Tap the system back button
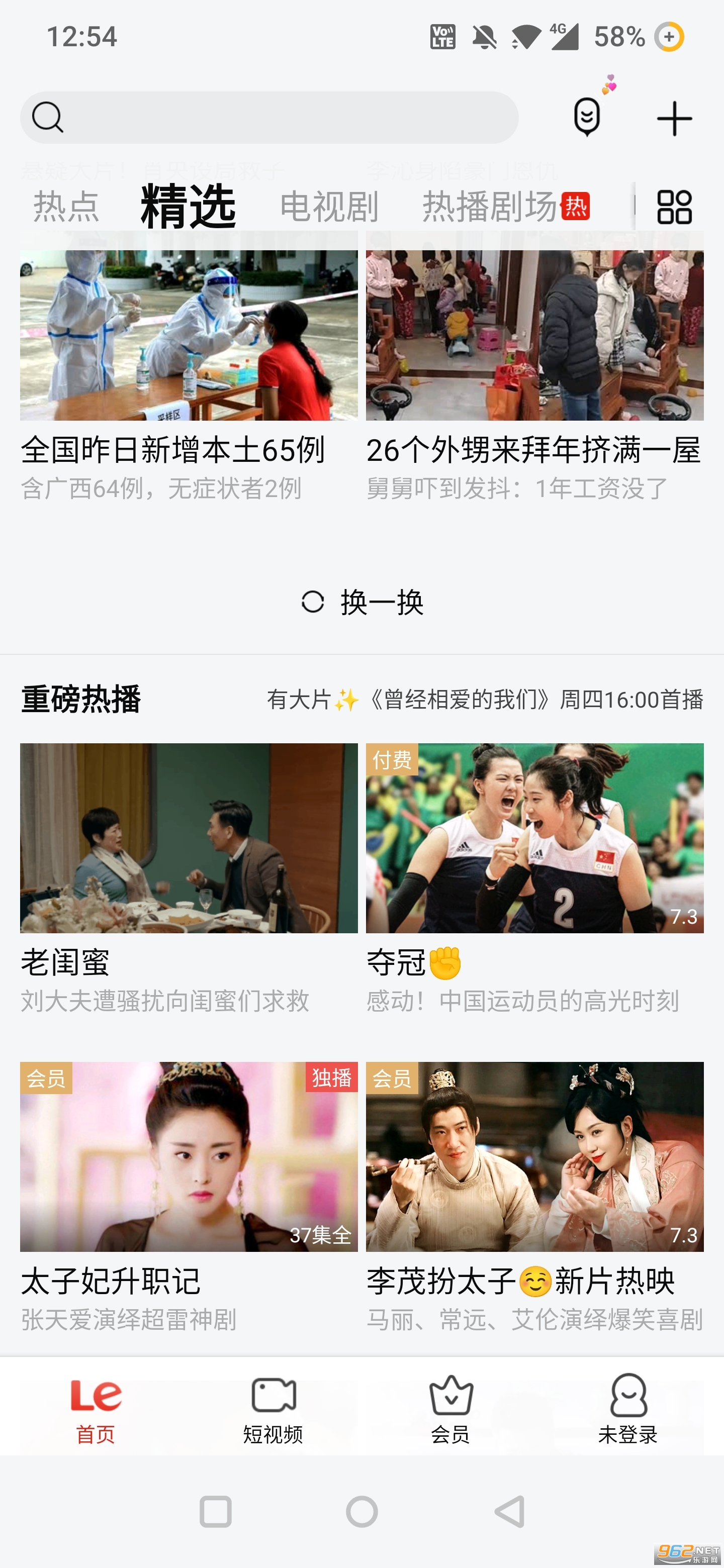The width and height of the screenshot is (724, 1568). click(510, 1511)
